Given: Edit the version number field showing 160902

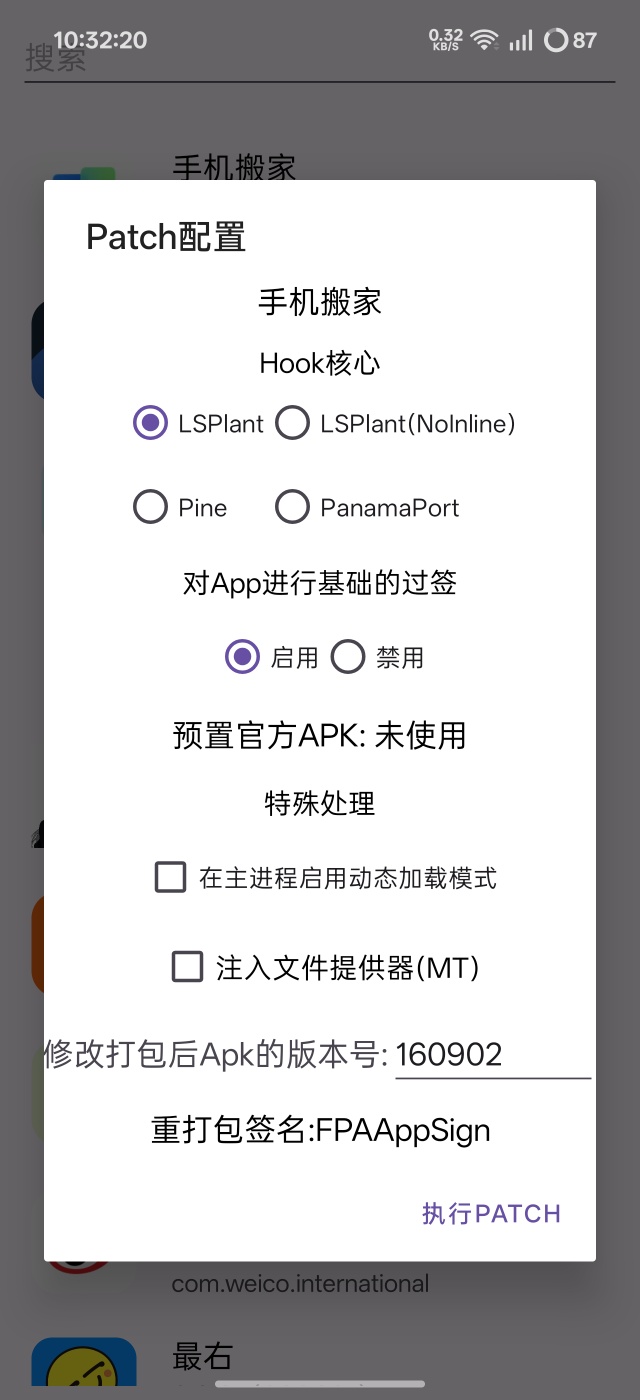Looking at the screenshot, I should click(492, 1054).
